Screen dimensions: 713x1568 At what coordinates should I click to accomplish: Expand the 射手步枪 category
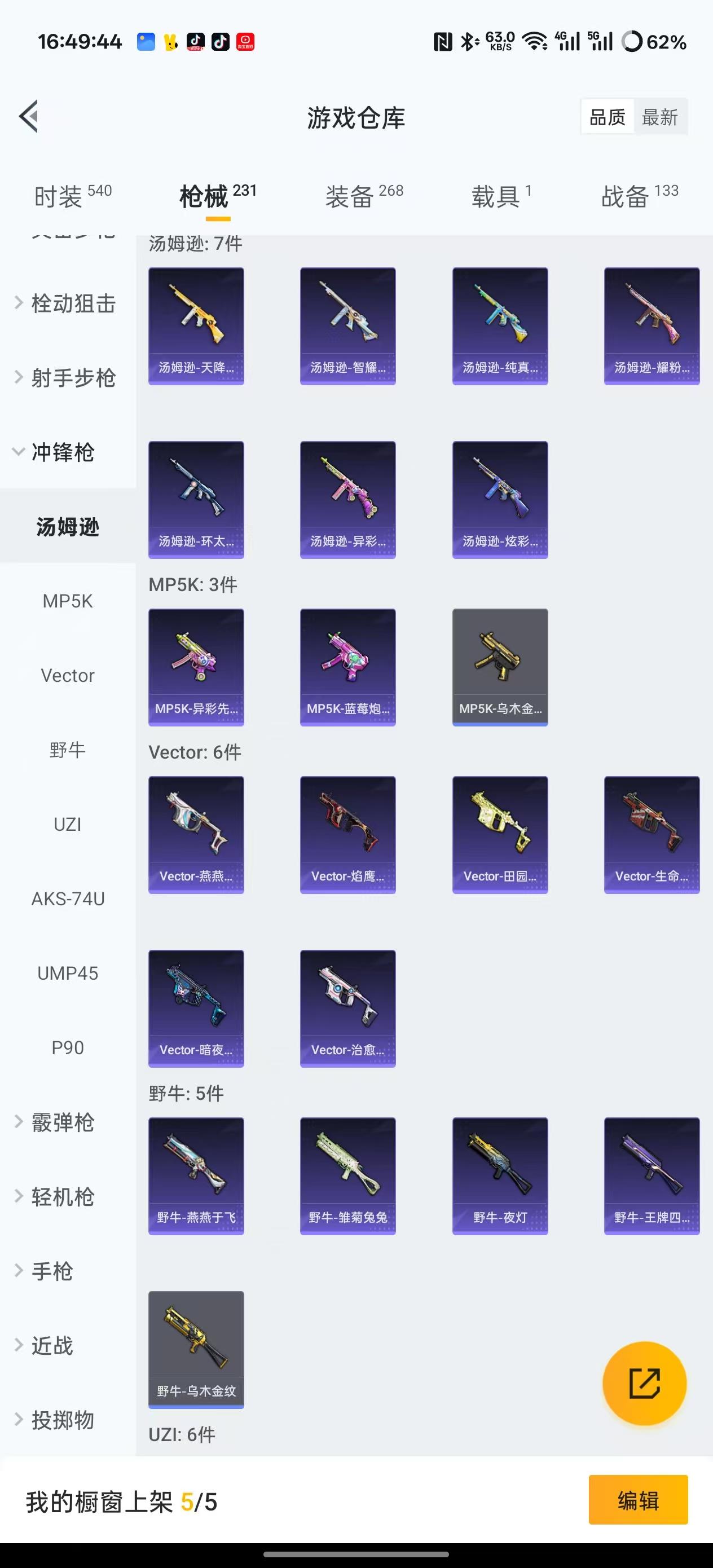click(x=68, y=378)
